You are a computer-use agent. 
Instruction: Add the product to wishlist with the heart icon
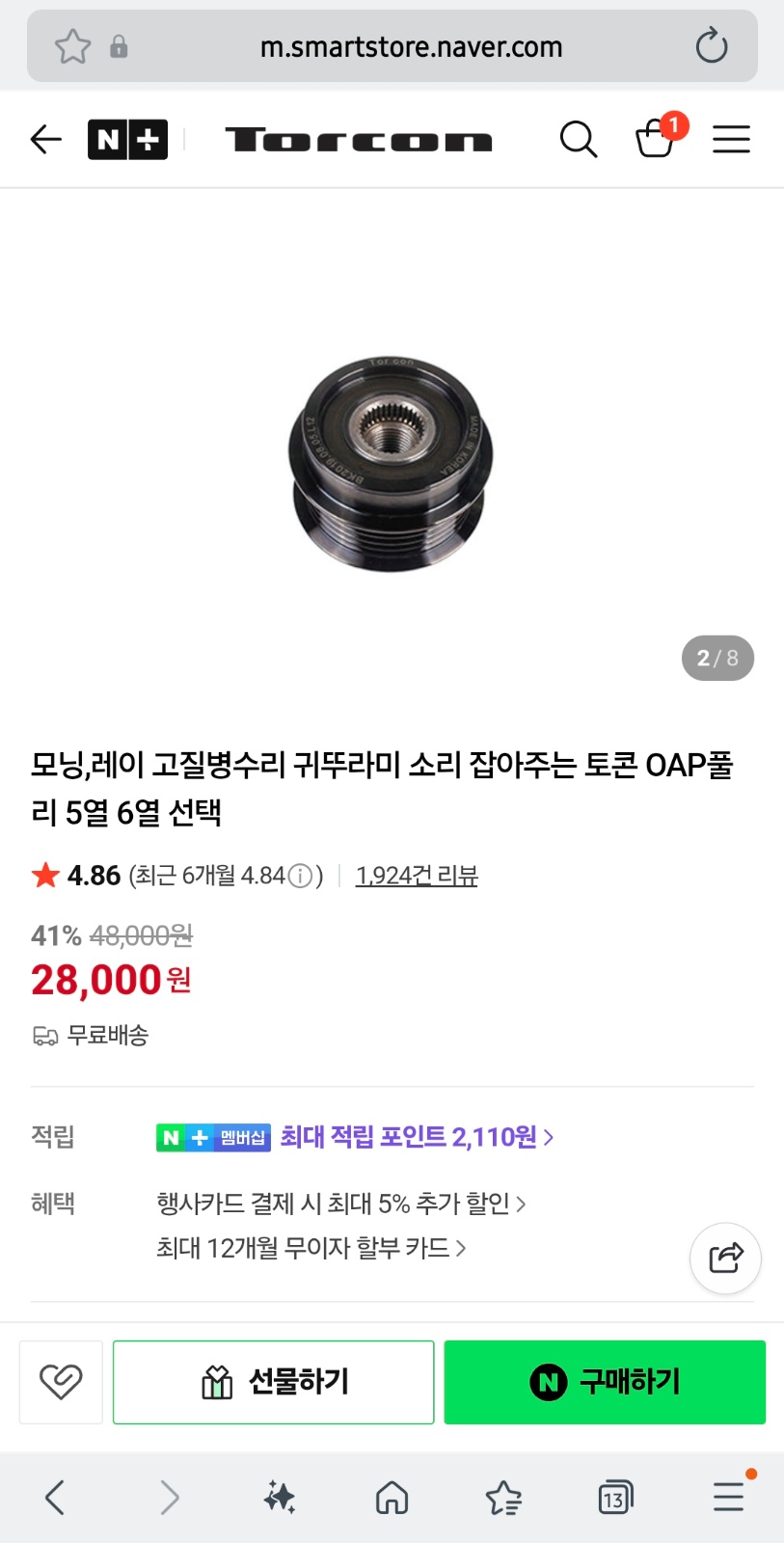tap(60, 1382)
